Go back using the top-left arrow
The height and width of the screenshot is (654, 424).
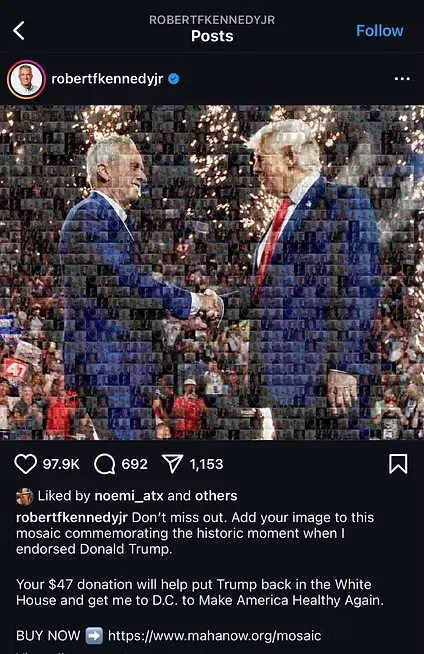coord(19,30)
